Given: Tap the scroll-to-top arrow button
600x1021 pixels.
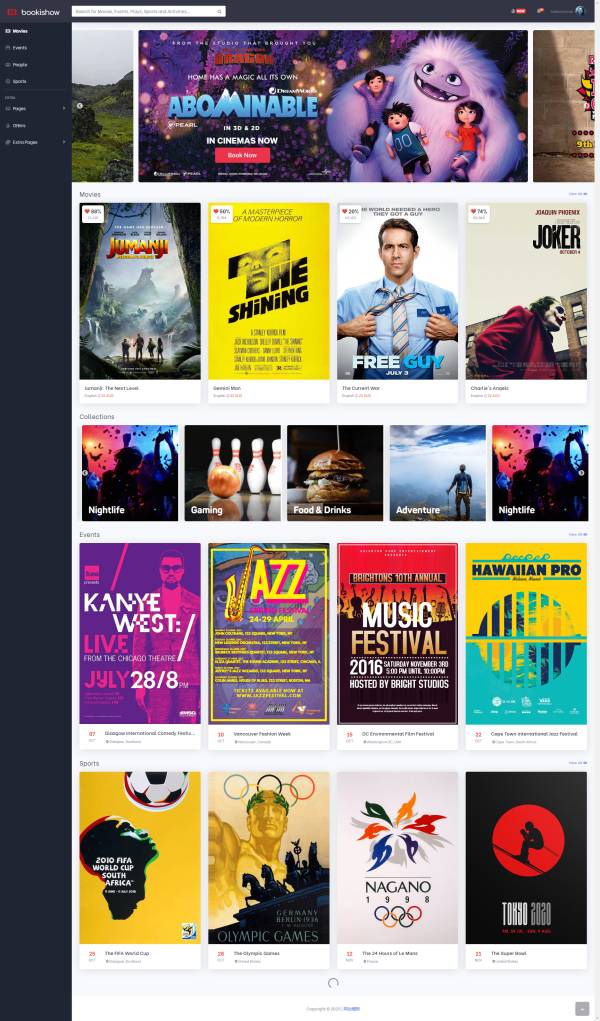Looking at the screenshot, I should tap(582, 1008).
